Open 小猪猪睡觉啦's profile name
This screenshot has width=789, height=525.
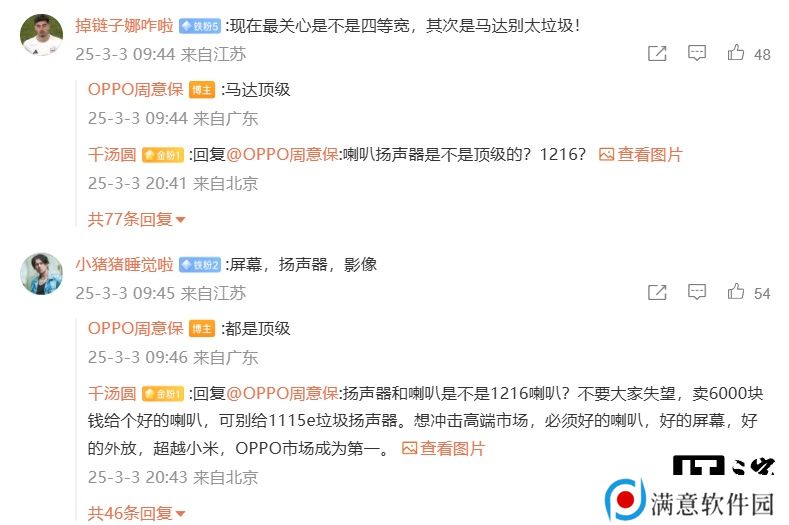point(125,264)
